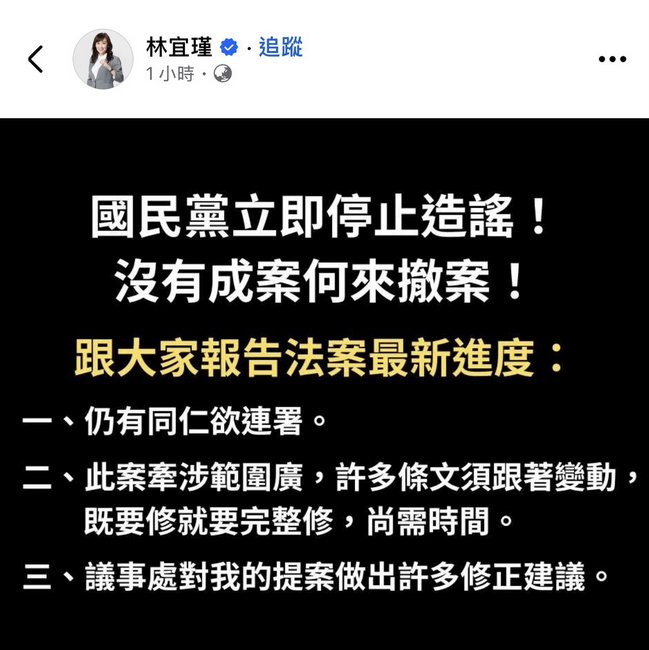The width and height of the screenshot is (649, 650).
Task: Open 林宜瑾's profile name link
Action: [x=179, y=47]
